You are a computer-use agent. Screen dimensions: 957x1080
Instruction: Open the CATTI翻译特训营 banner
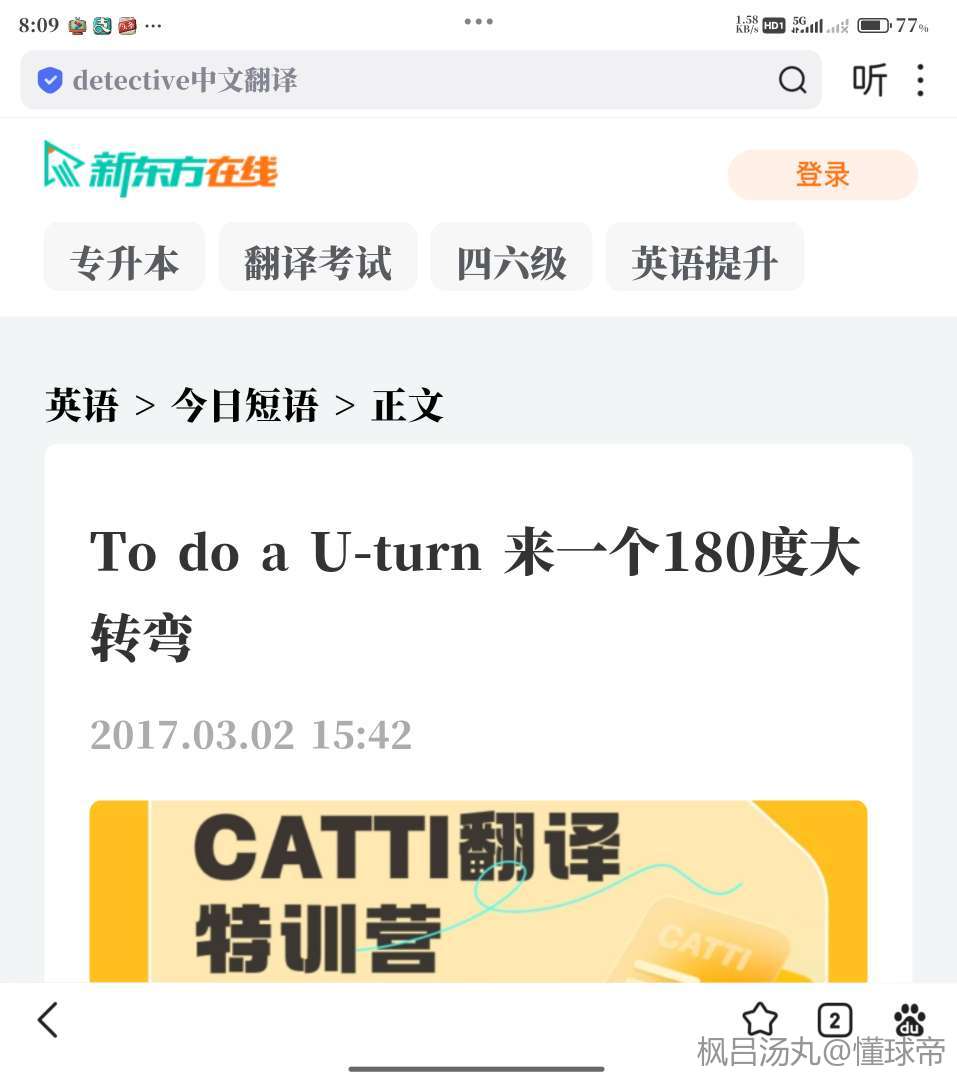[x=478, y=890]
